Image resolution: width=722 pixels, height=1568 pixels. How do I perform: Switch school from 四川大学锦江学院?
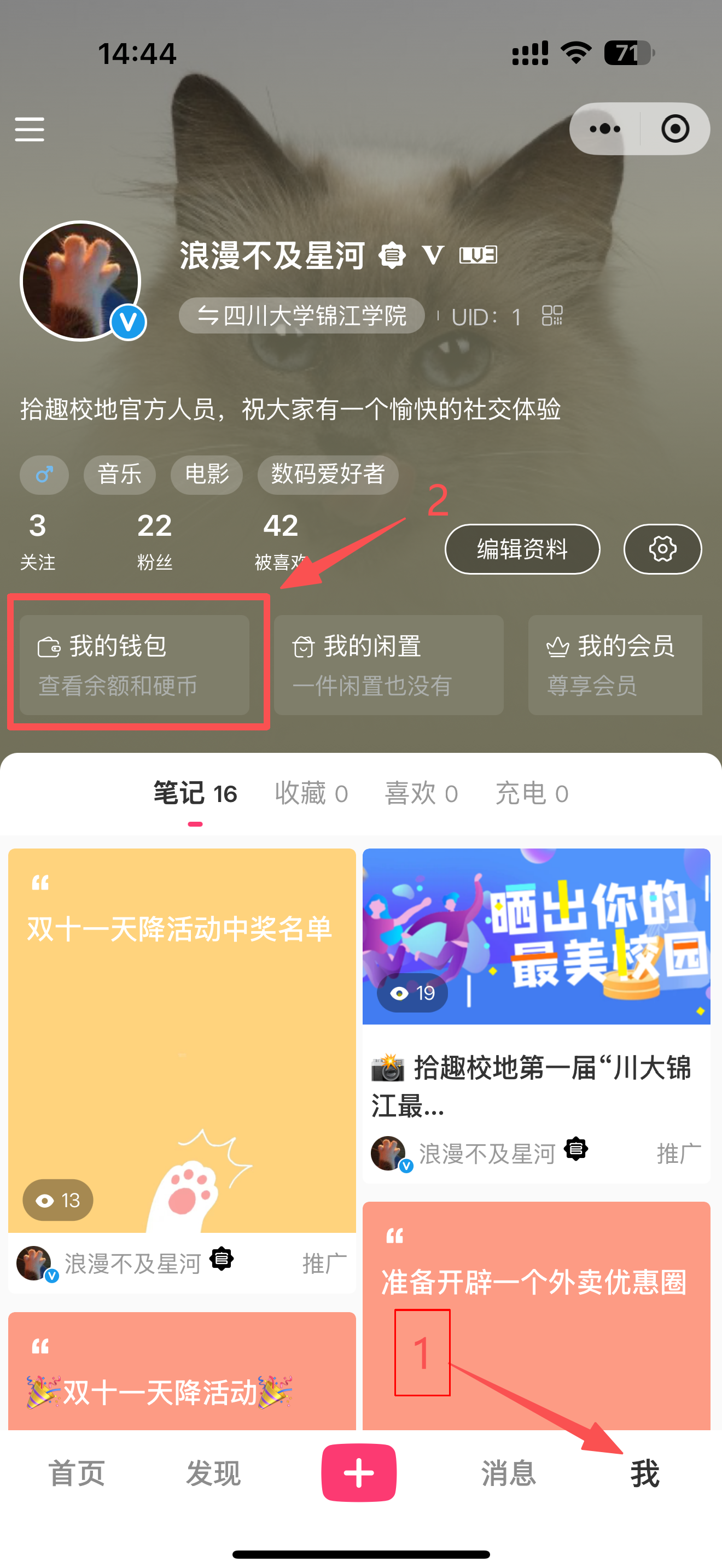pos(301,315)
